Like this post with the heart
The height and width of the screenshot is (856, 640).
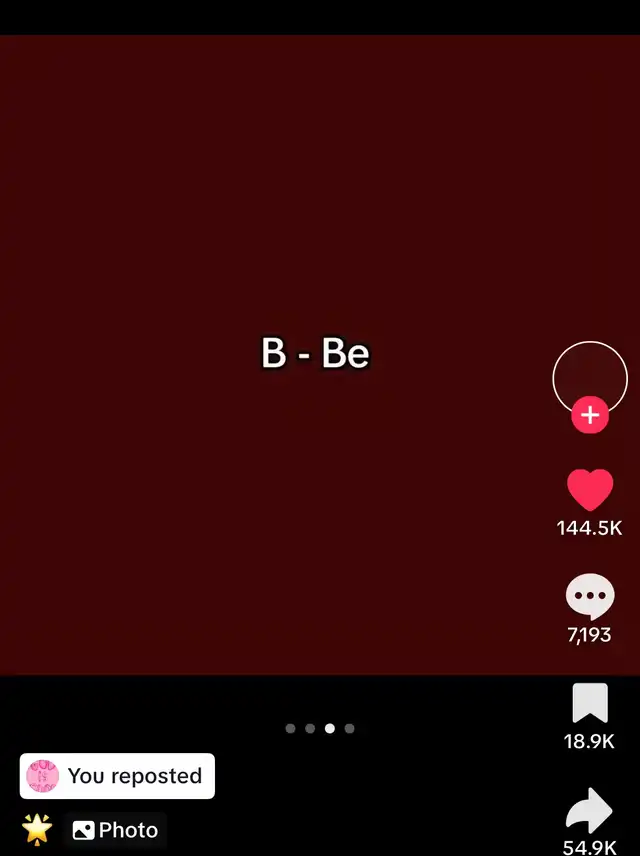(x=590, y=490)
